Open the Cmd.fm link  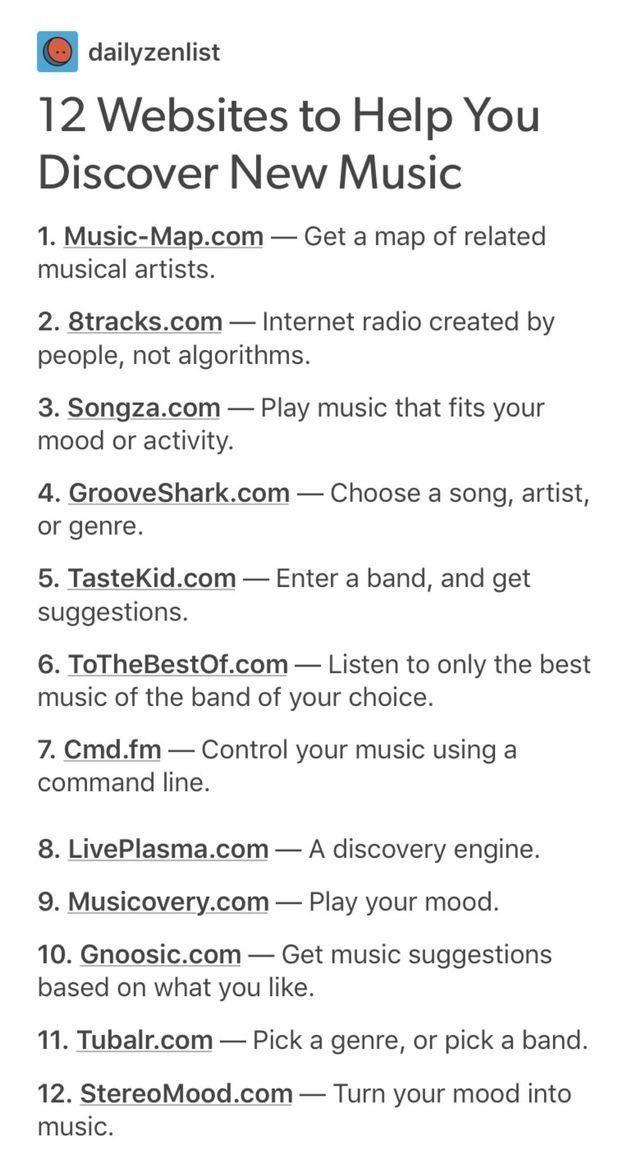[112, 750]
